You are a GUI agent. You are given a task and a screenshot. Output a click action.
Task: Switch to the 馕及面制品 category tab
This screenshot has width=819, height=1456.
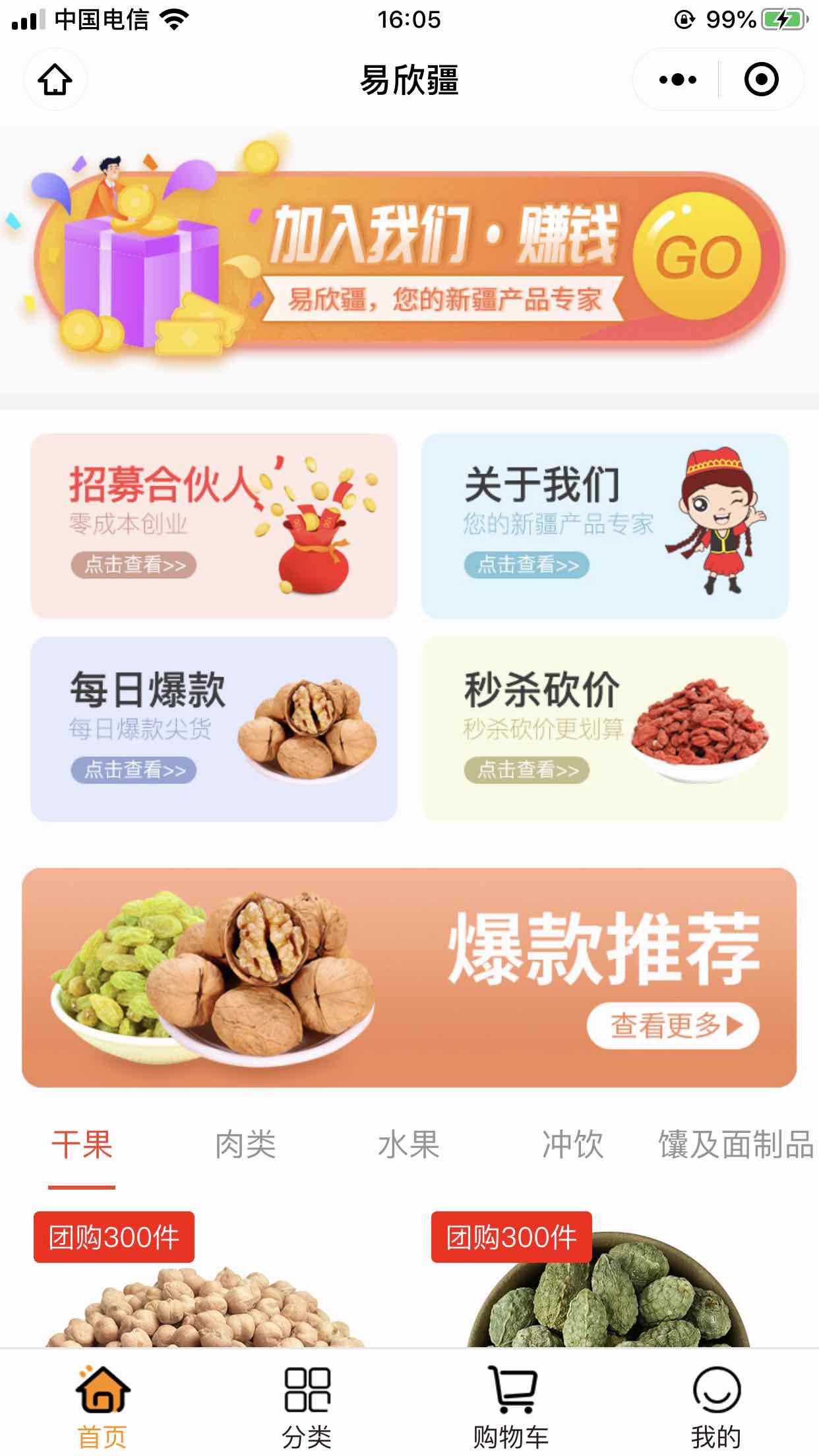tap(736, 1145)
